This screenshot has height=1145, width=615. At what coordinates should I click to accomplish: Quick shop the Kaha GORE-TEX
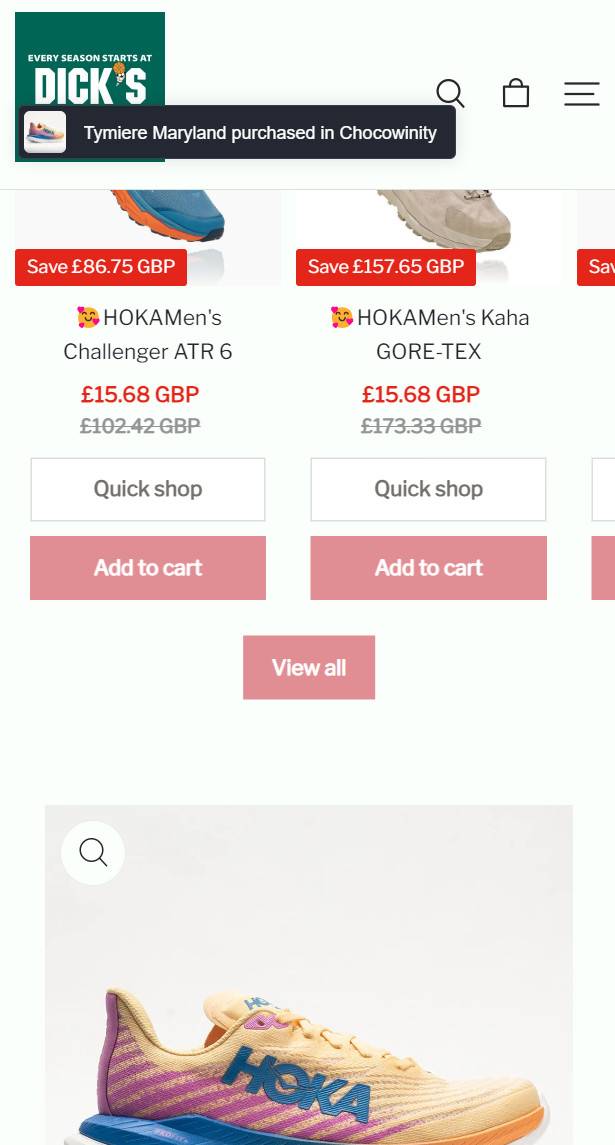[429, 489]
